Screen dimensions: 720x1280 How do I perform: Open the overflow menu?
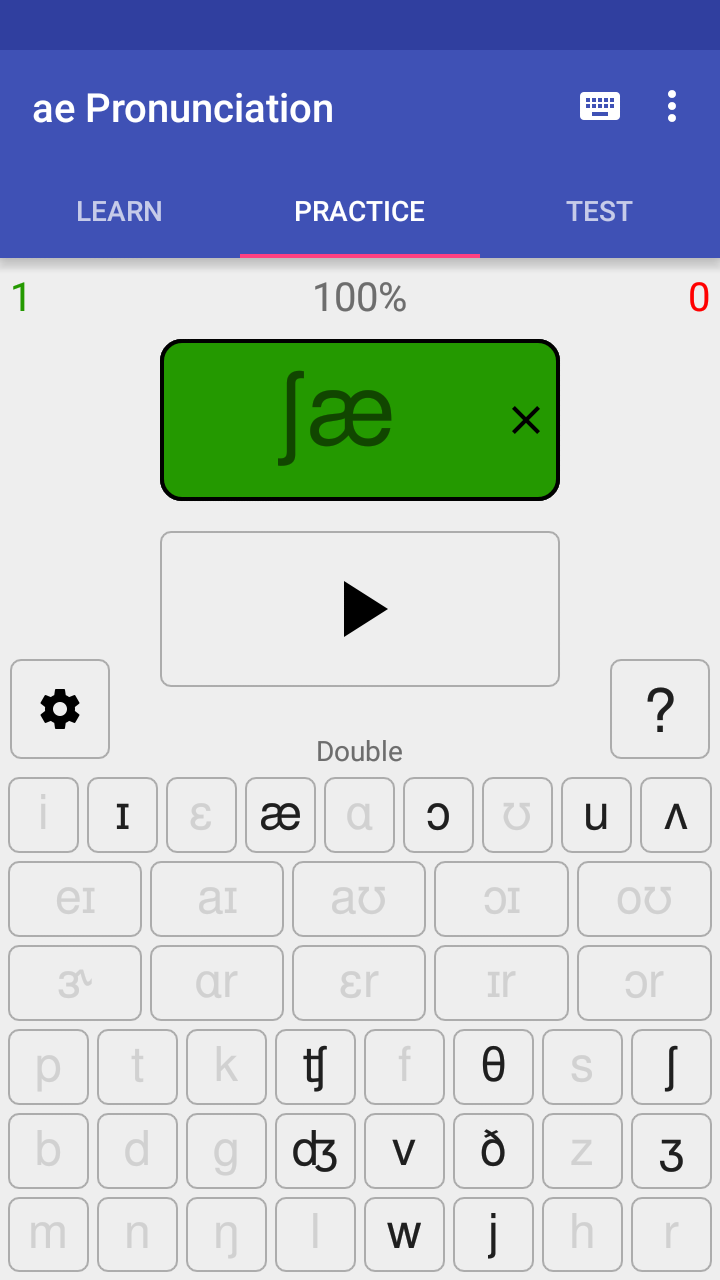click(672, 106)
